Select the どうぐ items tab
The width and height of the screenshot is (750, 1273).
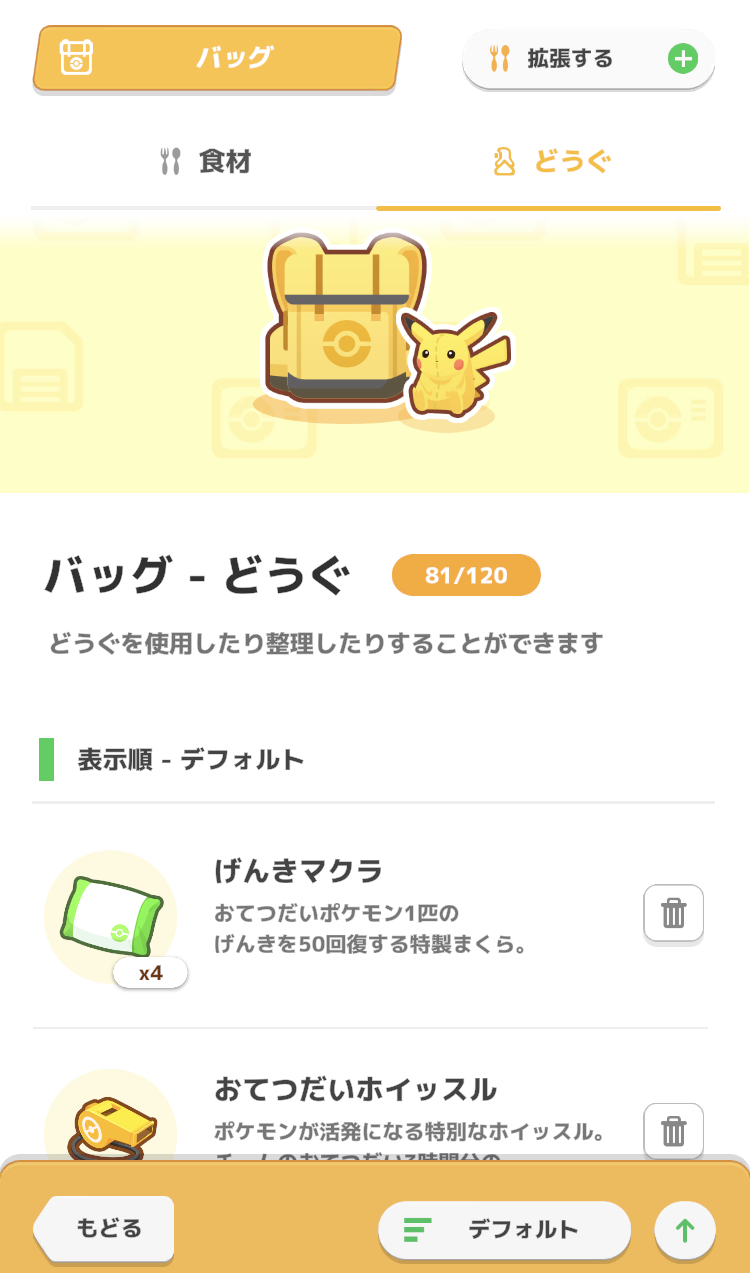coord(550,162)
